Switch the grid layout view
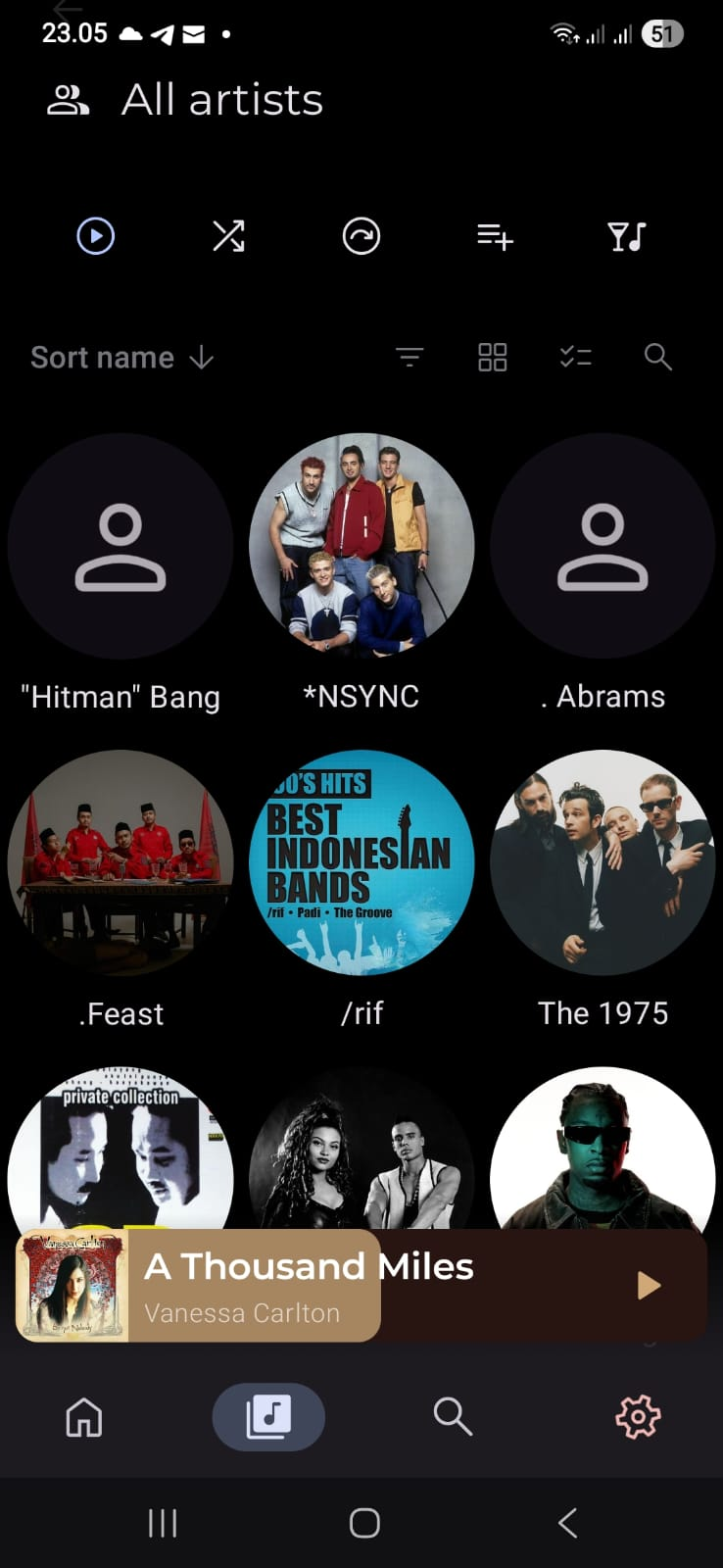The height and width of the screenshot is (1568, 723). [x=492, y=358]
